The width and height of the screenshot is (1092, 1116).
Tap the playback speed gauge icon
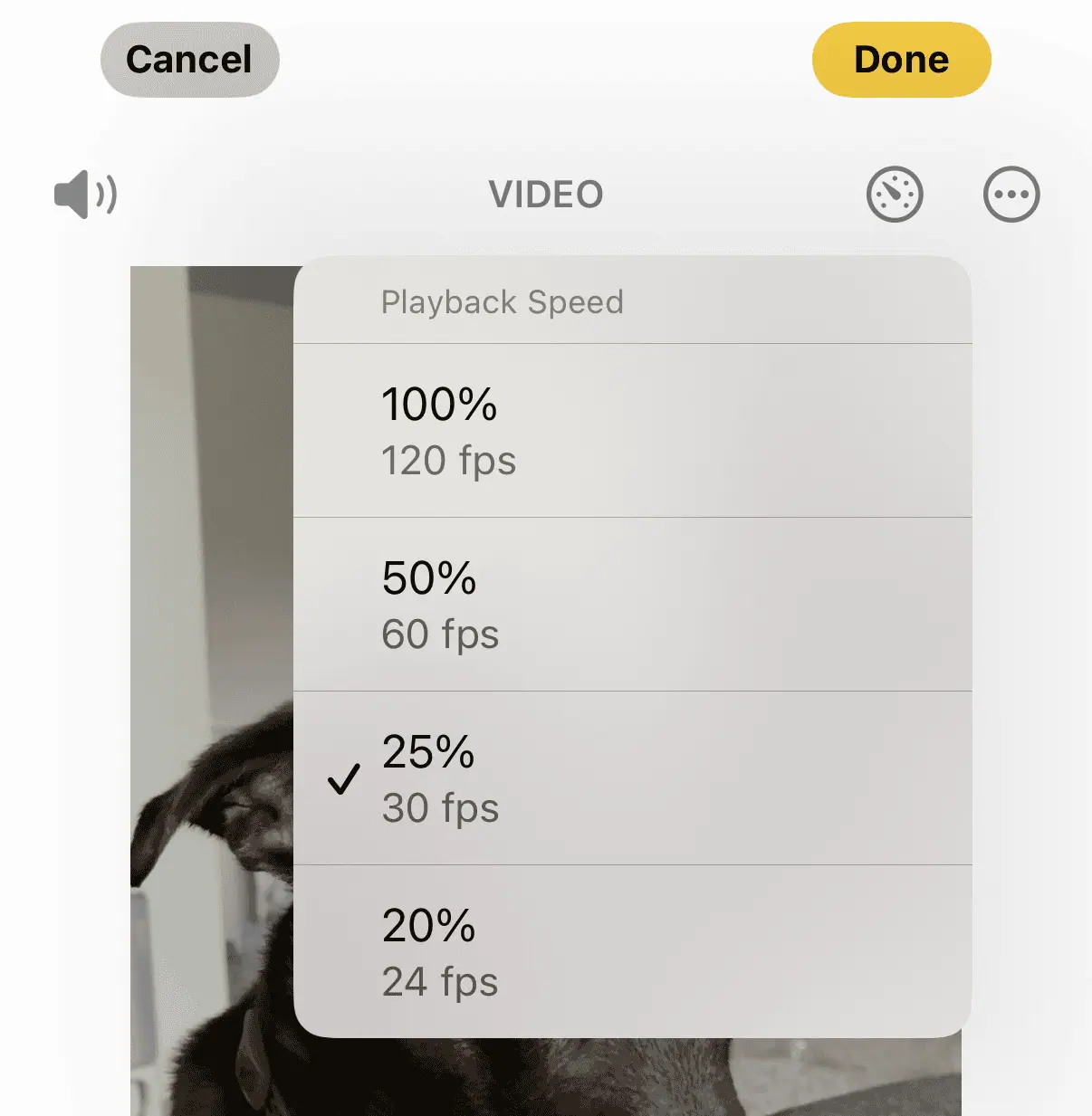pyautogui.click(x=894, y=194)
